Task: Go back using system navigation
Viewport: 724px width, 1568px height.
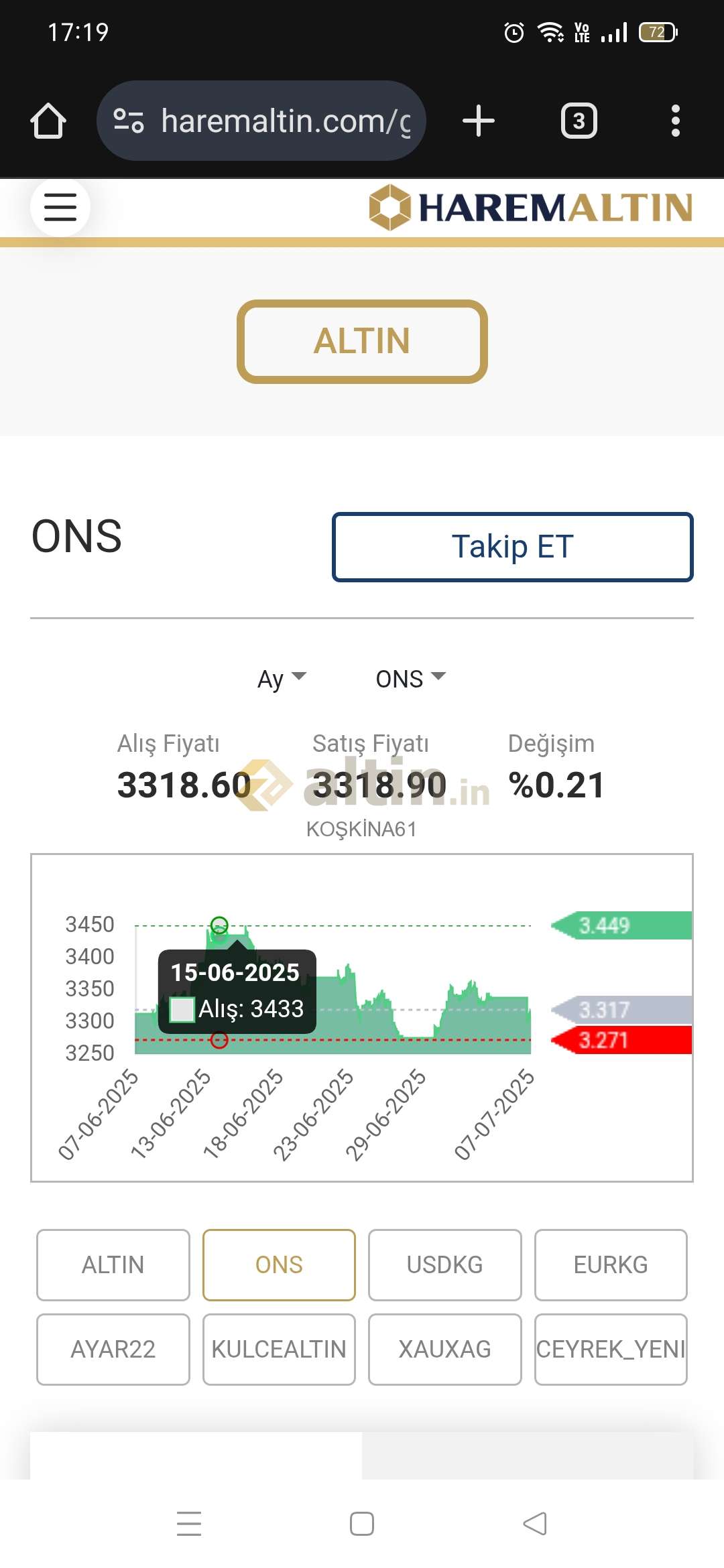Action: pyautogui.click(x=535, y=1524)
